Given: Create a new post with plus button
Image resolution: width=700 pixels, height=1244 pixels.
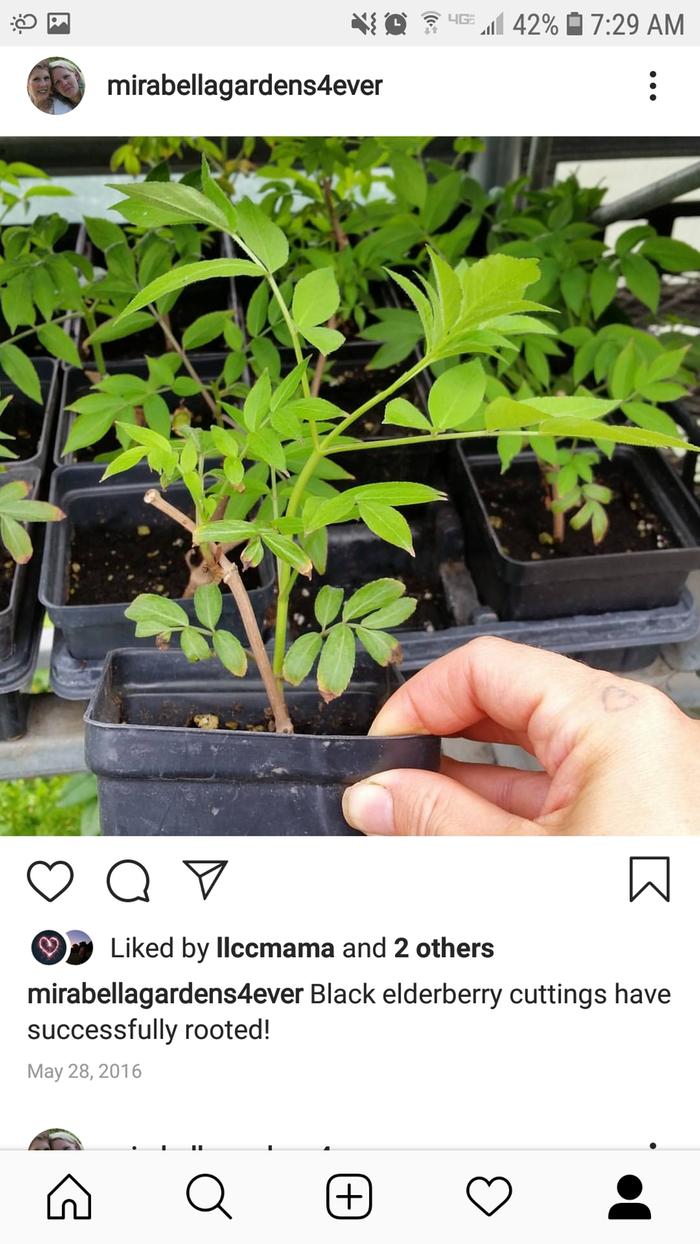Looking at the screenshot, I should pyautogui.click(x=349, y=1197).
